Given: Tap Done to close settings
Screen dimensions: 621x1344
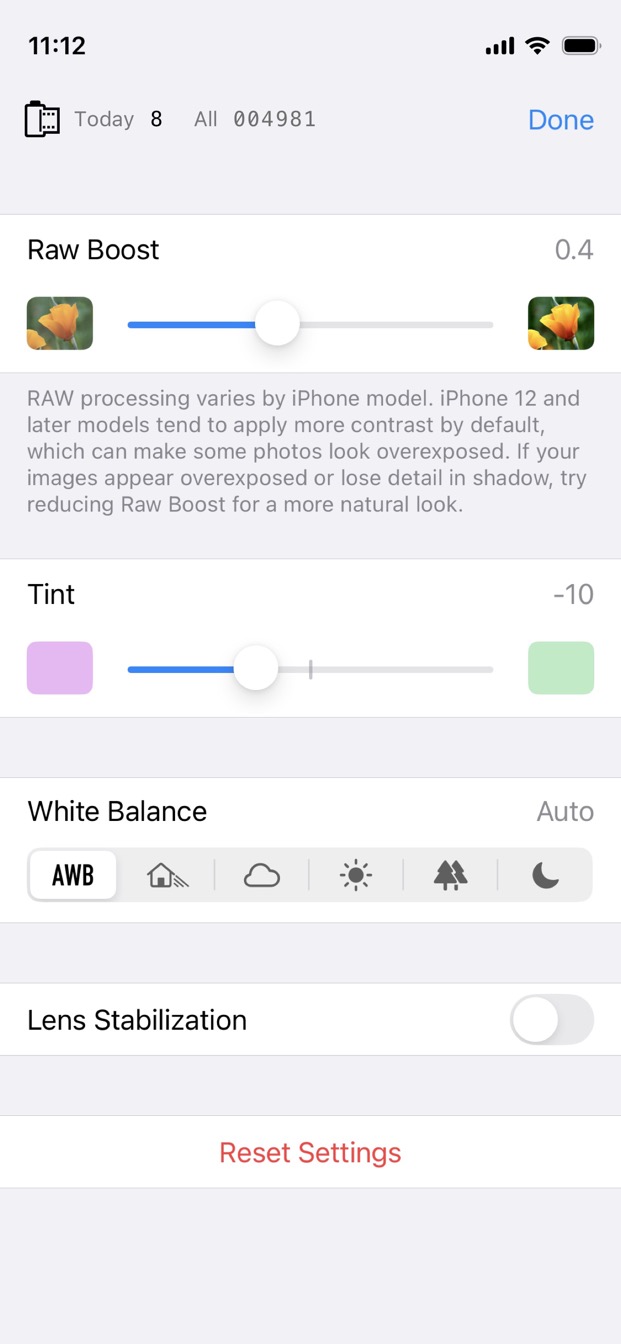Looking at the screenshot, I should [x=560, y=120].
